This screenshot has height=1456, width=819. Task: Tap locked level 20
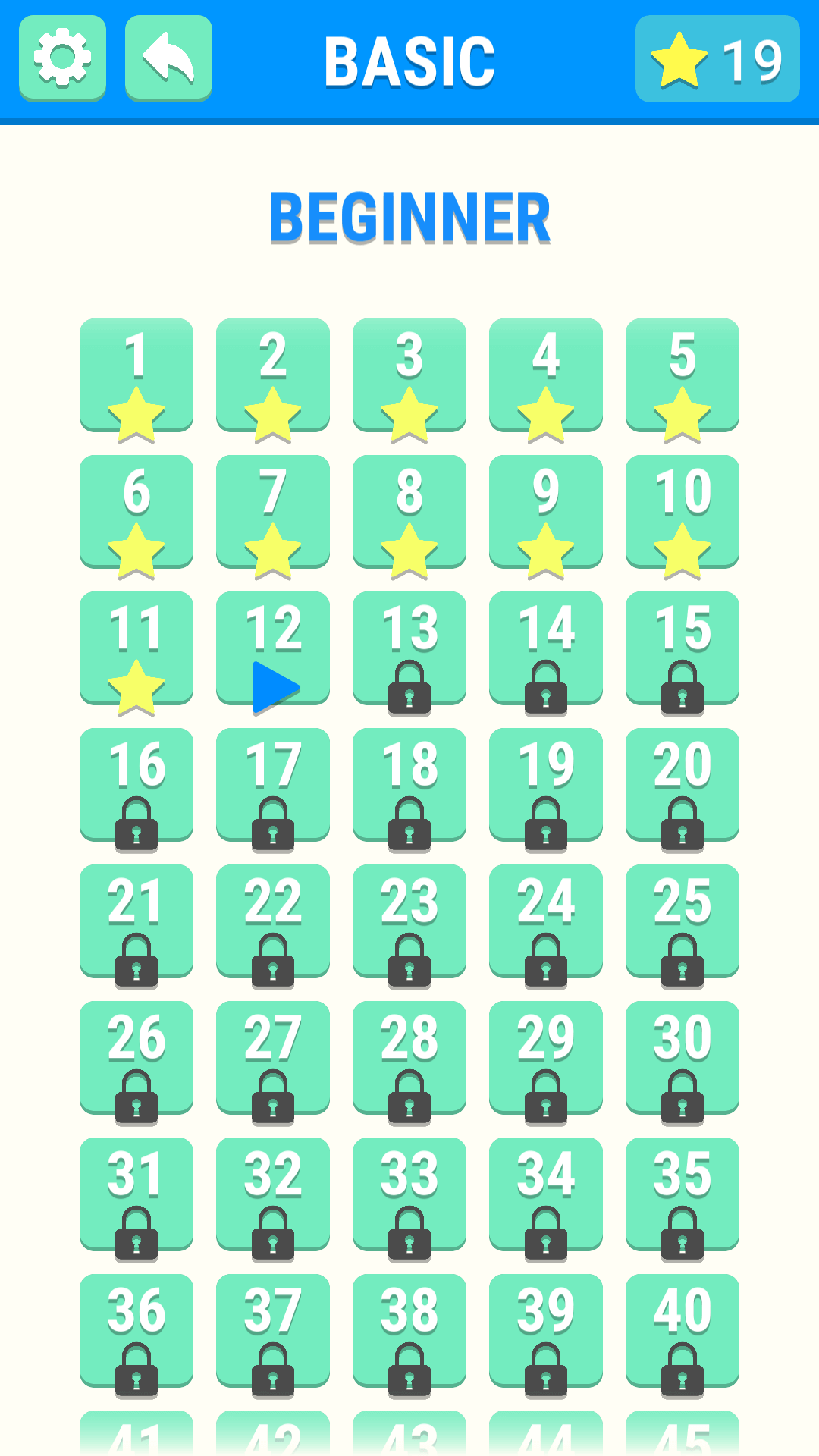pos(682,785)
